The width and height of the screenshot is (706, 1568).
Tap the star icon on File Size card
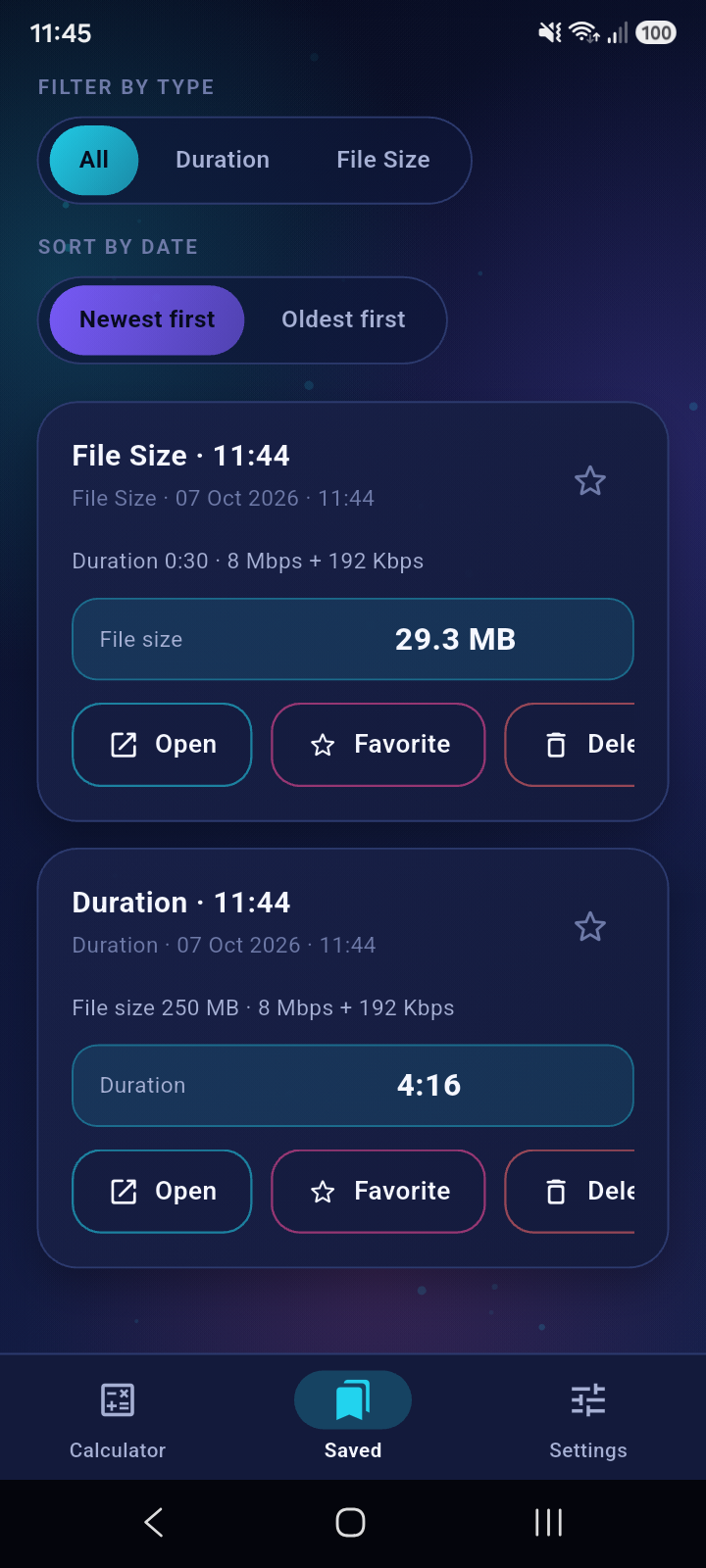click(x=590, y=481)
